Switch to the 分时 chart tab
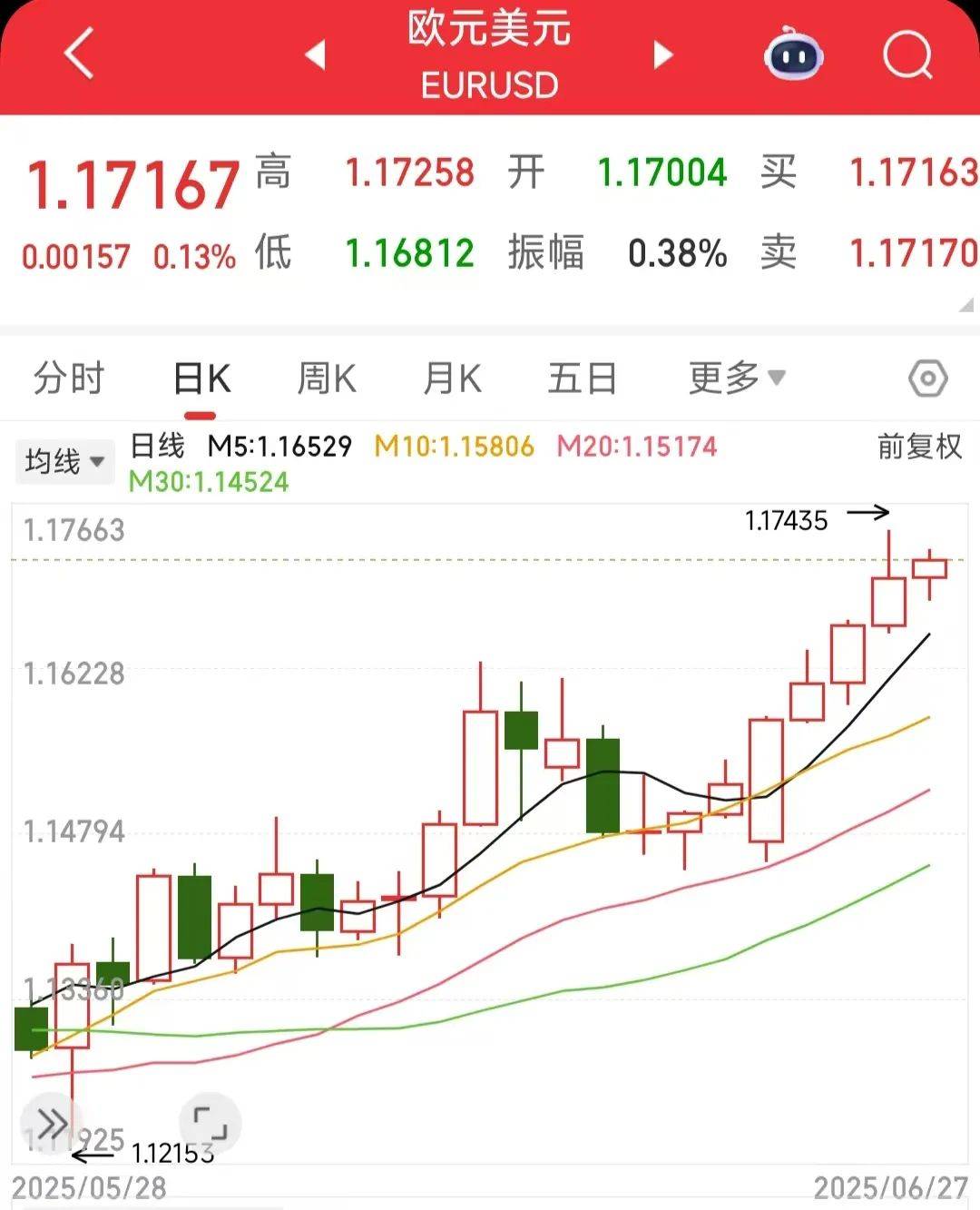The height and width of the screenshot is (1210, 980). [69, 378]
